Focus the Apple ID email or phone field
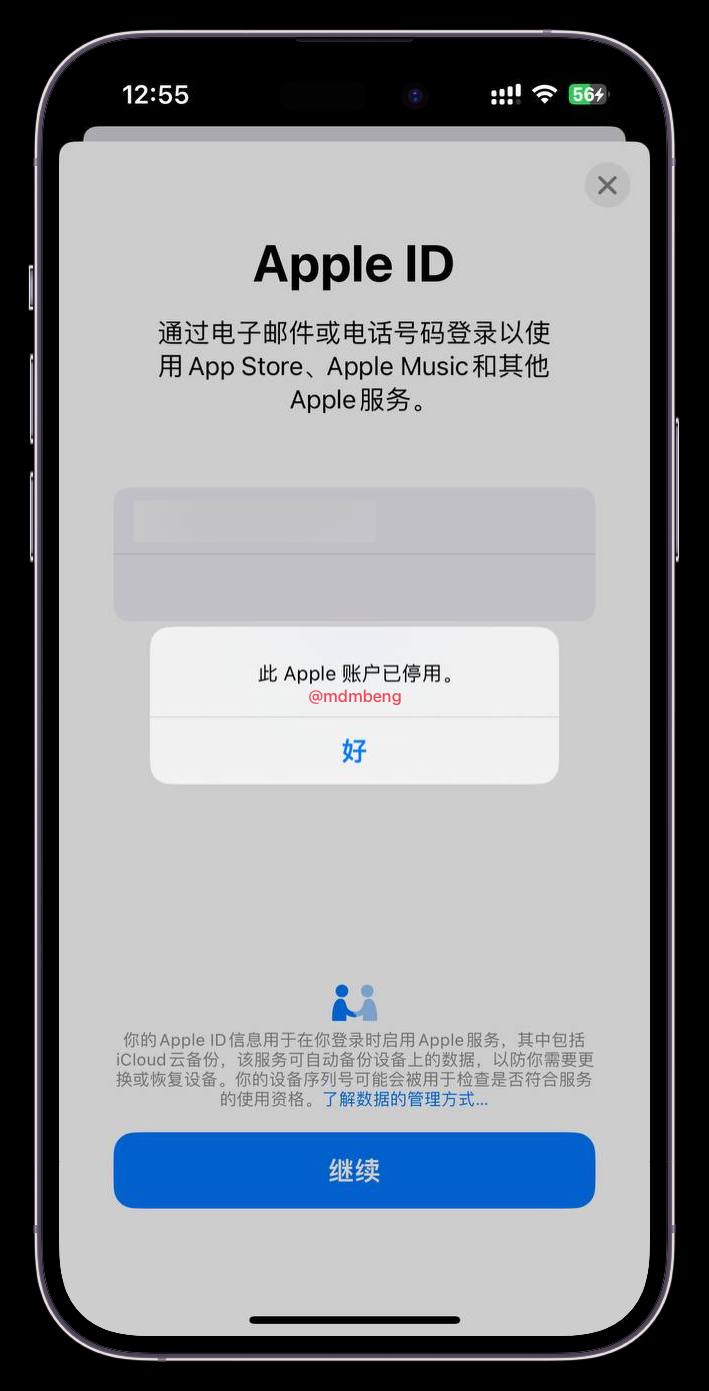The height and width of the screenshot is (1391, 709). point(354,522)
